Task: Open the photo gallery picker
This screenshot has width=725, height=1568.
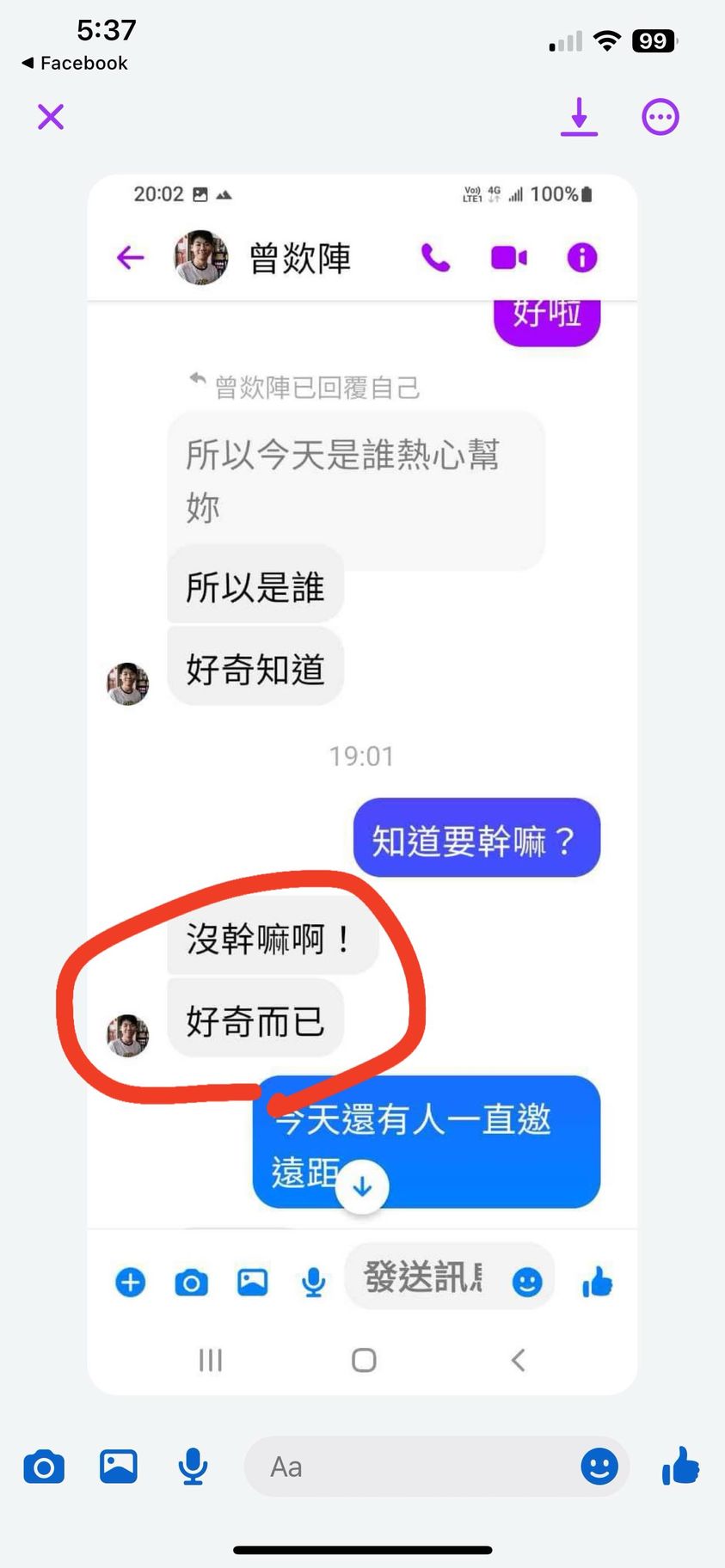Action: (119, 1467)
